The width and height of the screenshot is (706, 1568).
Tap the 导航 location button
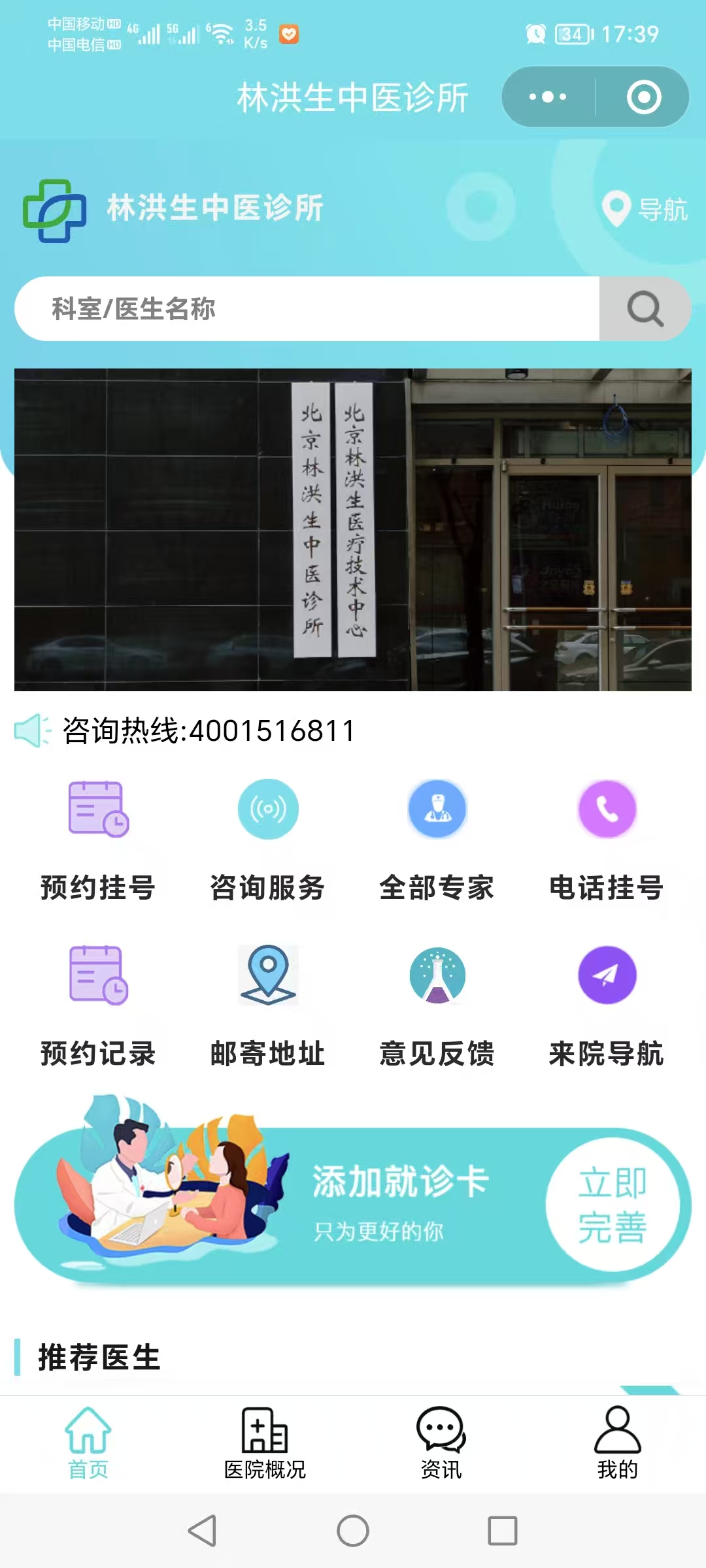645,209
